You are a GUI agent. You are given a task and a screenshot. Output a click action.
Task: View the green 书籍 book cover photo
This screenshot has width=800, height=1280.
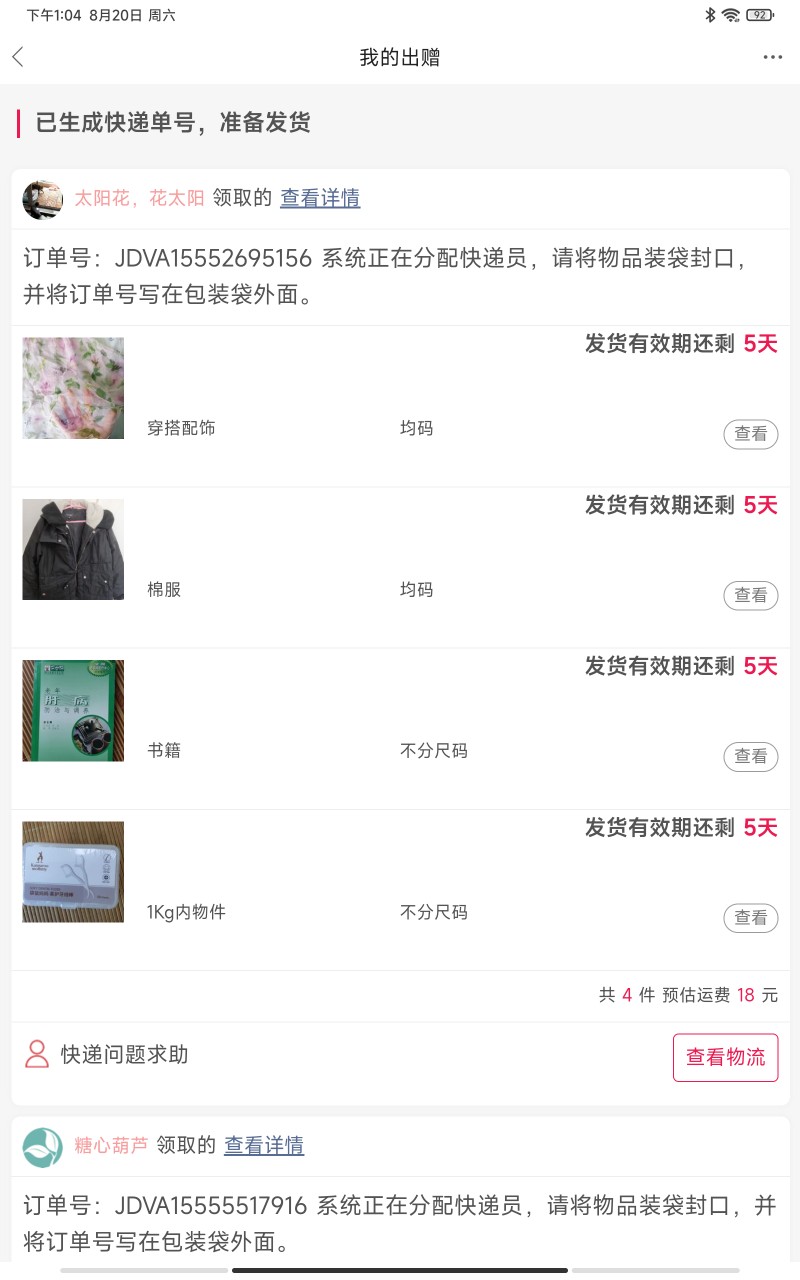click(73, 711)
